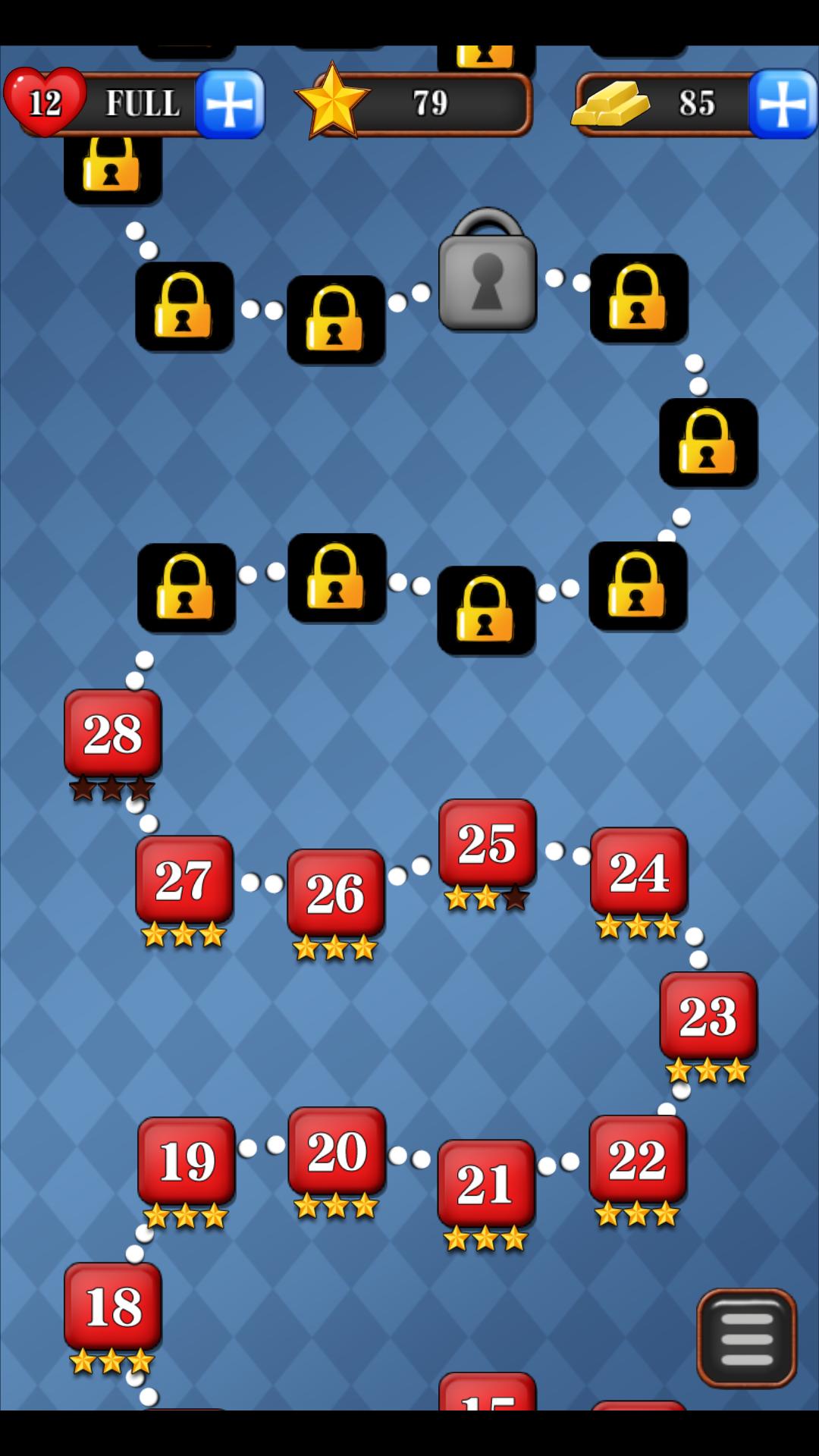The width and height of the screenshot is (819, 1456).
Task: Enter level 20
Action: pyautogui.click(x=337, y=1151)
